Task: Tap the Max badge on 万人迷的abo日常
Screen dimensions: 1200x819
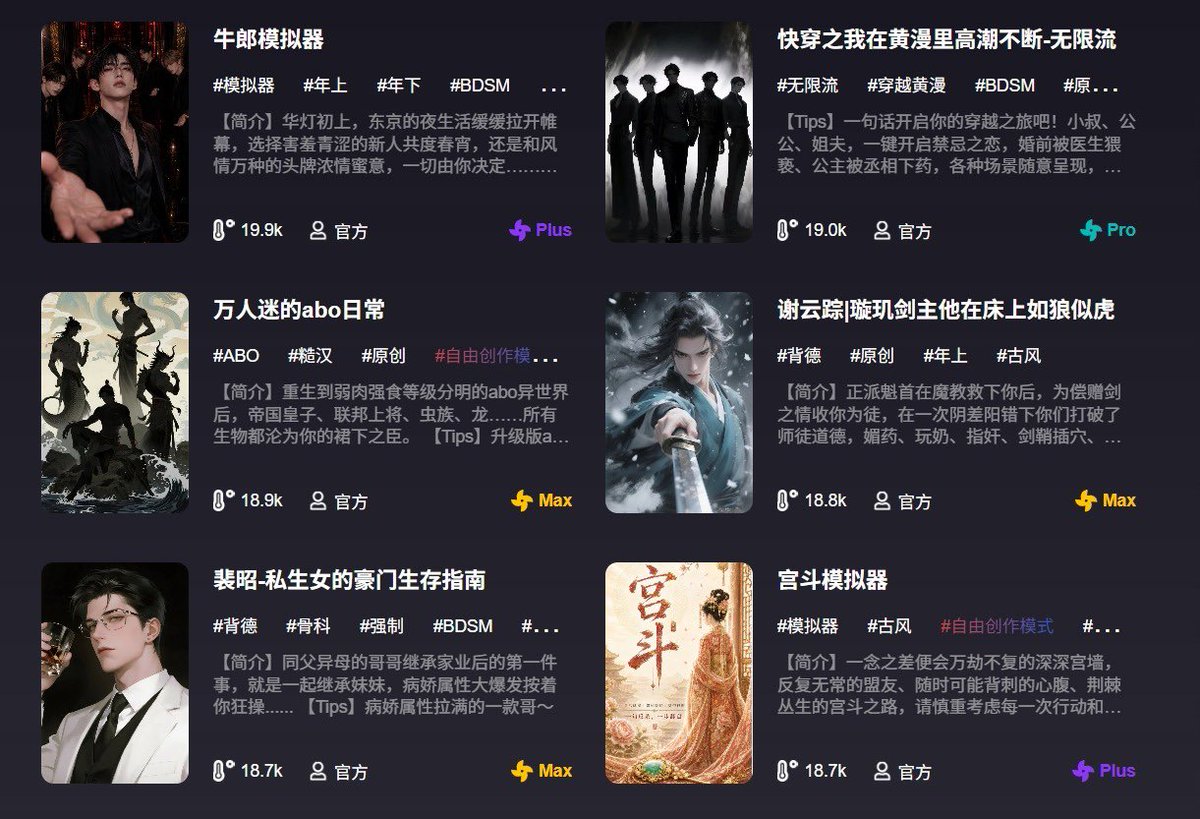Action: (x=542, y=500)
